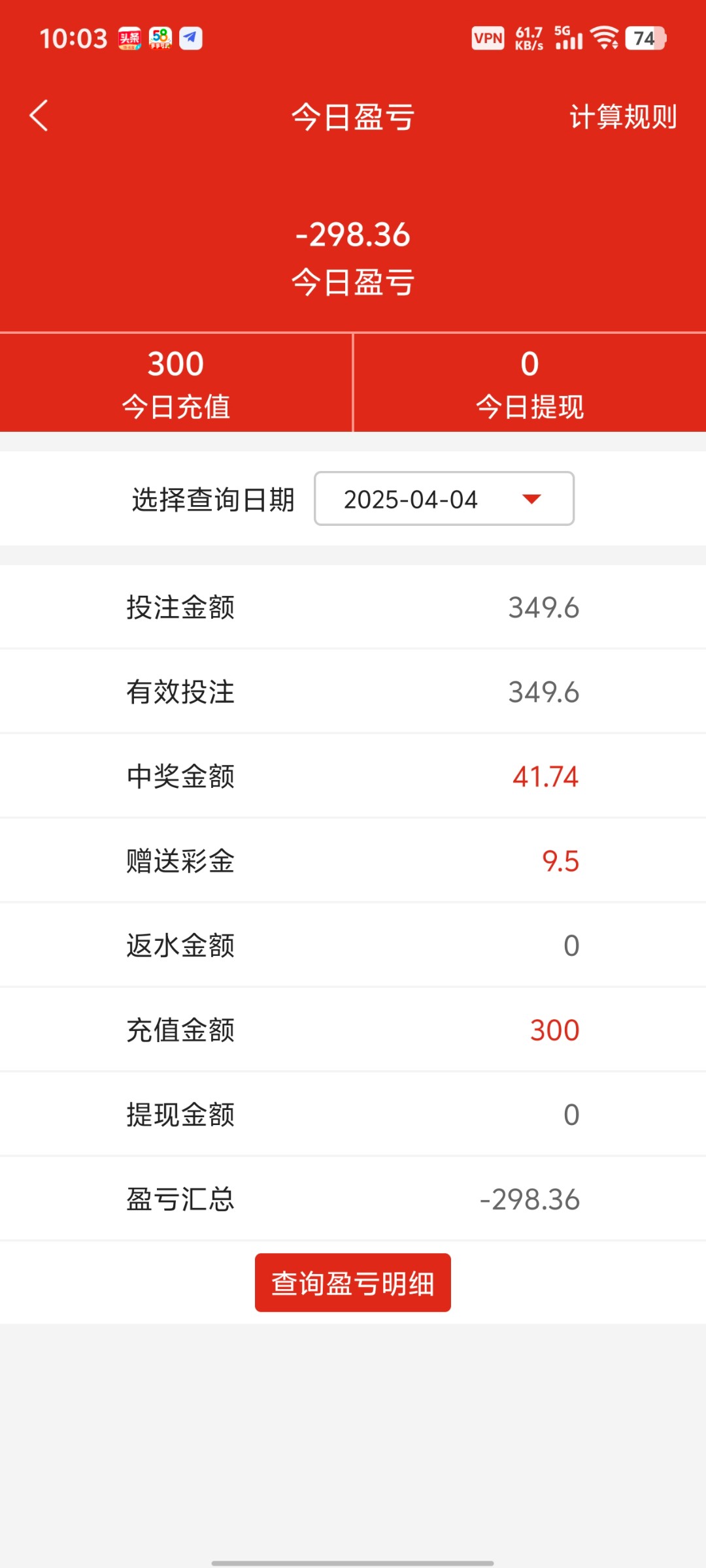The width and height of the screenshot is (706, 1568).
Task: Expand the 2025-04-04 date dropdown
Action: (x=444, y=499)
